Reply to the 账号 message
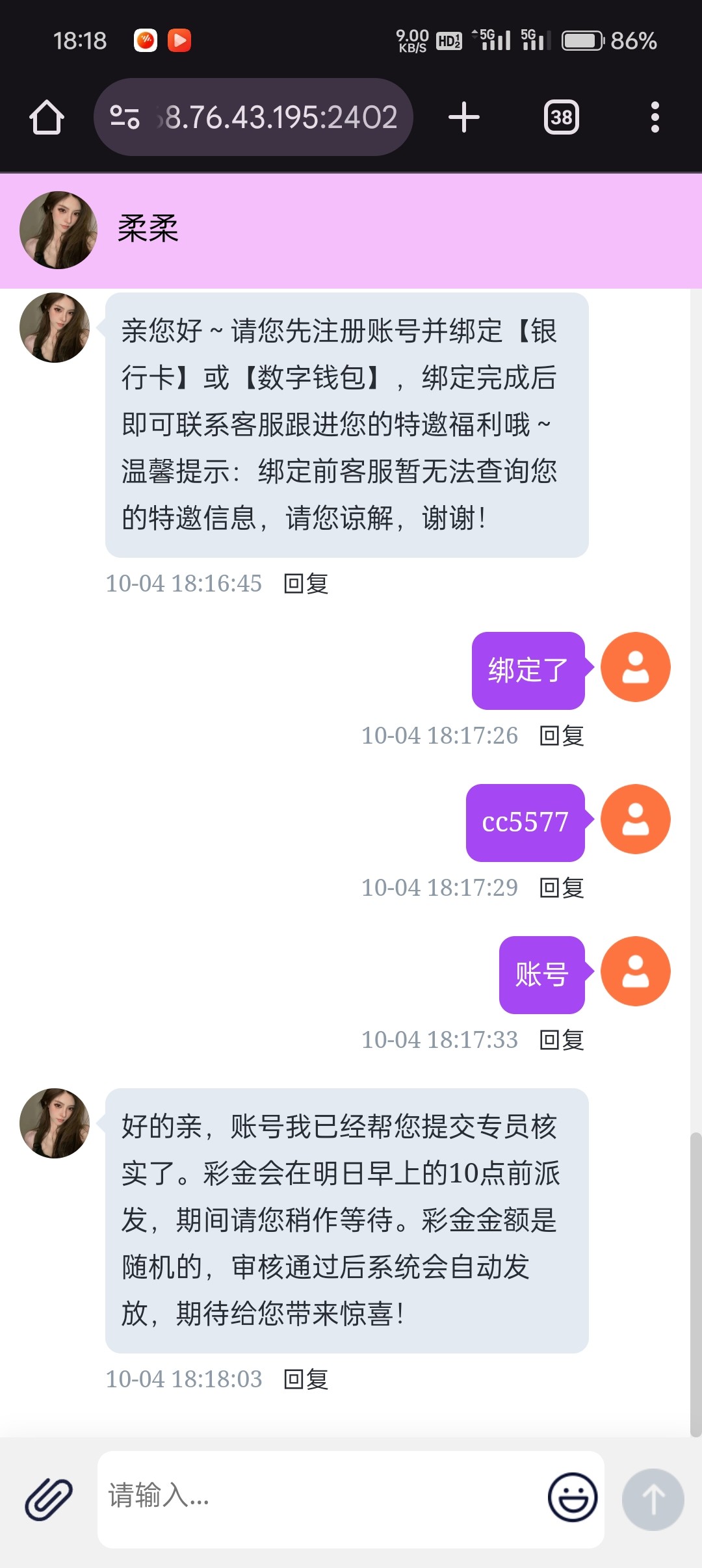702x1568 pixels. [562, 1040]
